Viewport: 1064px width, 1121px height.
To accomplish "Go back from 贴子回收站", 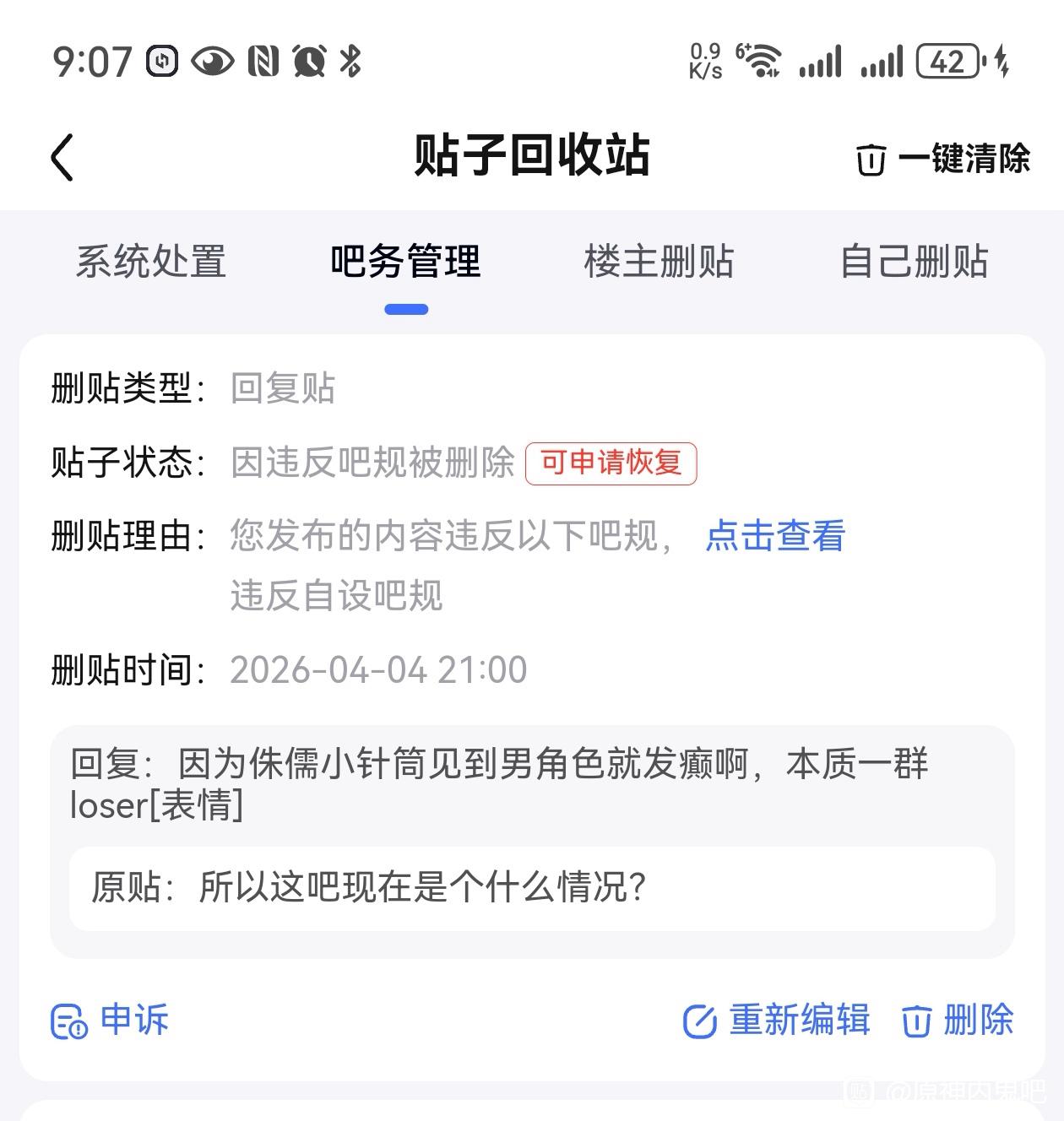I will coord(62,157).
